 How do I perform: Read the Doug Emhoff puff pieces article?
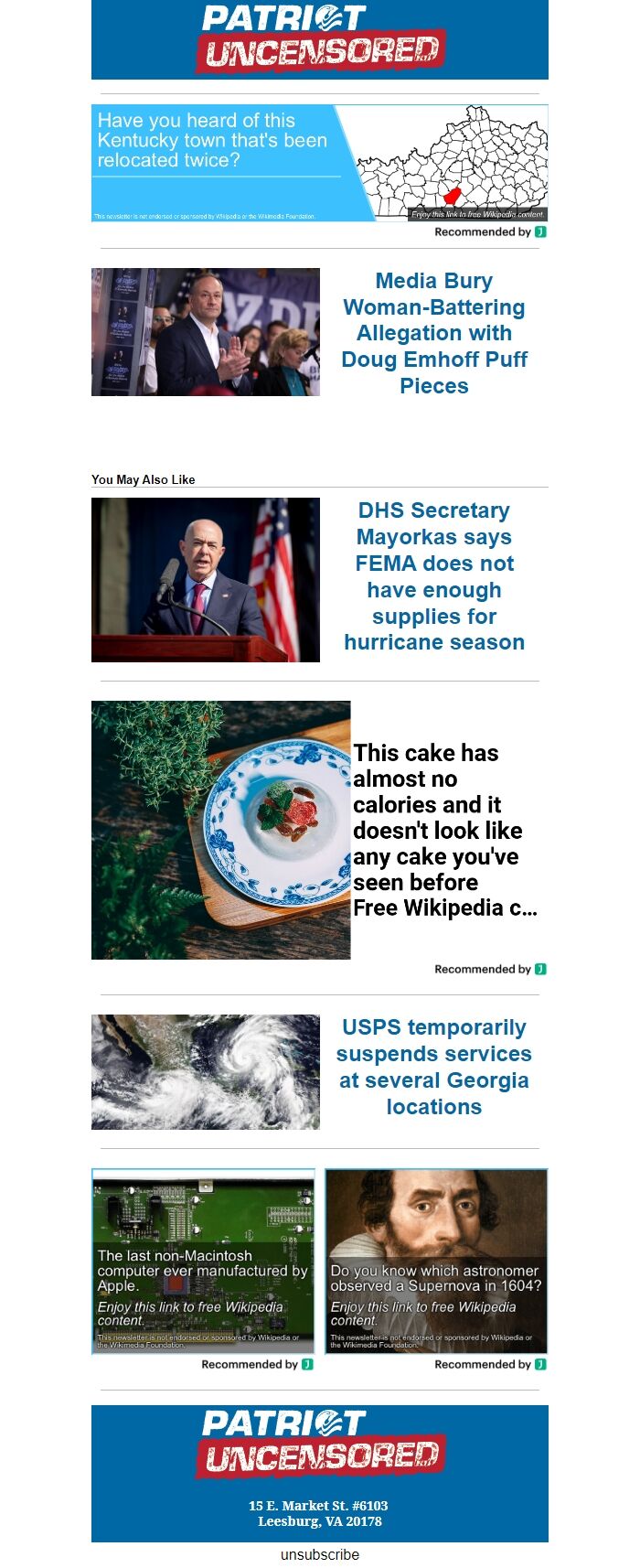[433, 333]
